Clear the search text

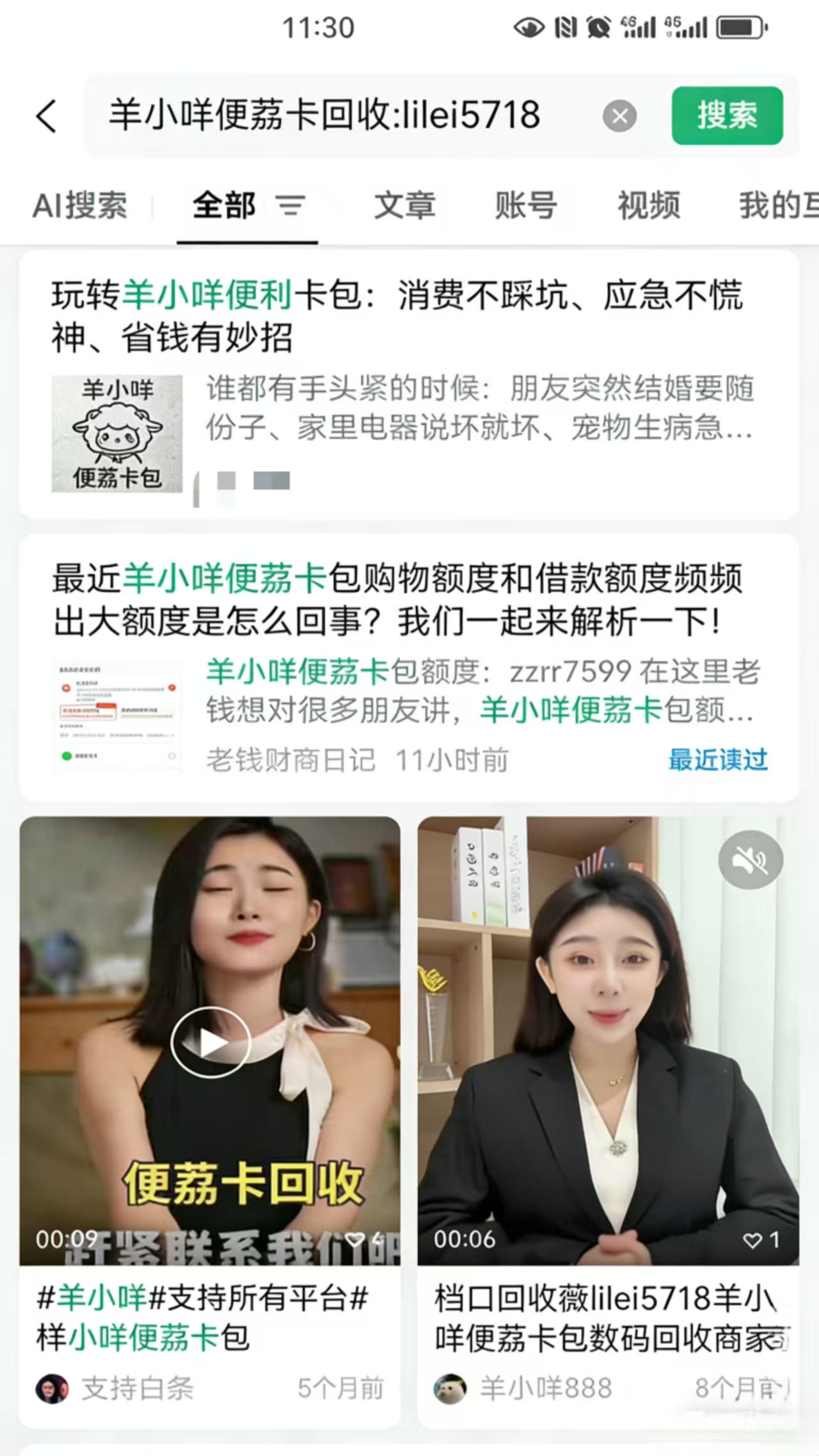coord(619,116)
